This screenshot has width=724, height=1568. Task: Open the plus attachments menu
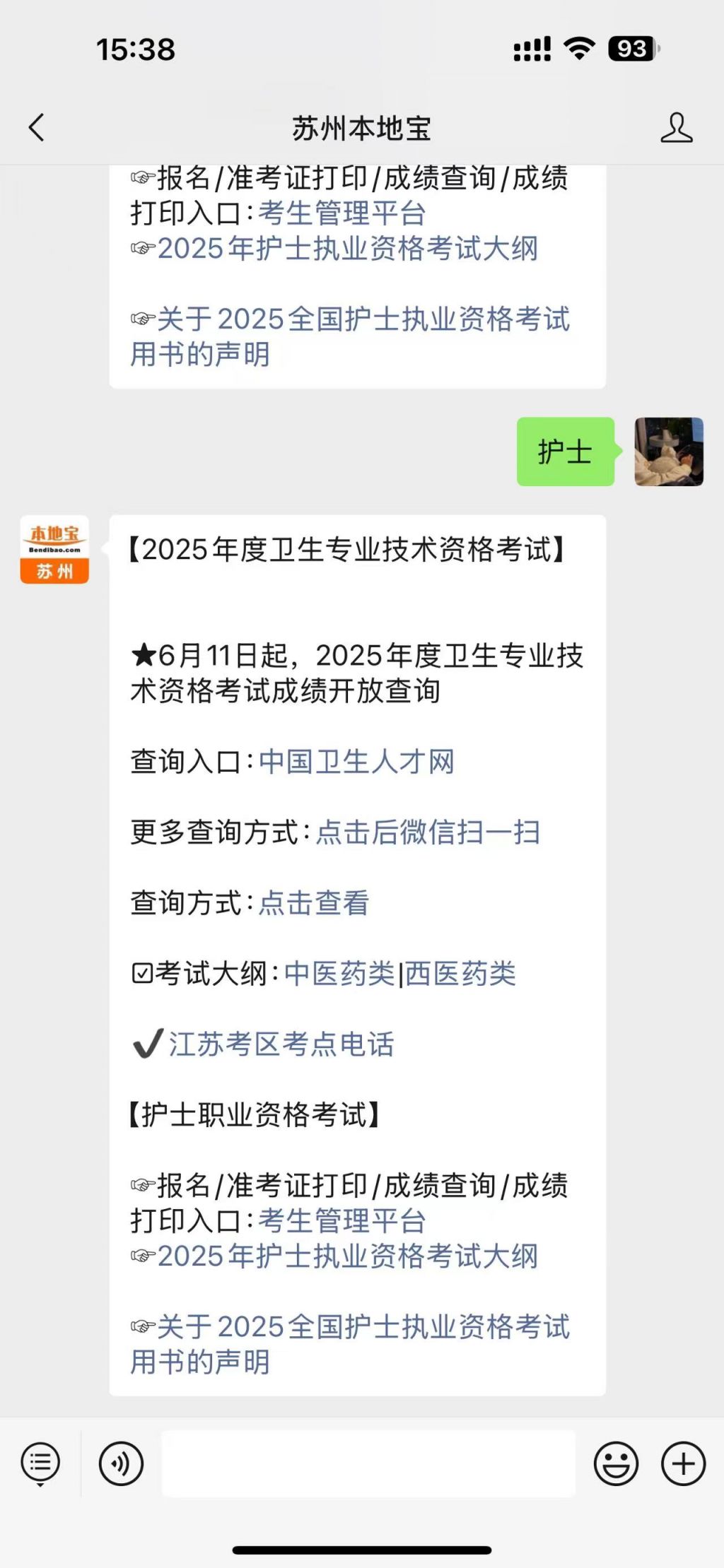[x=683, y=1463]
